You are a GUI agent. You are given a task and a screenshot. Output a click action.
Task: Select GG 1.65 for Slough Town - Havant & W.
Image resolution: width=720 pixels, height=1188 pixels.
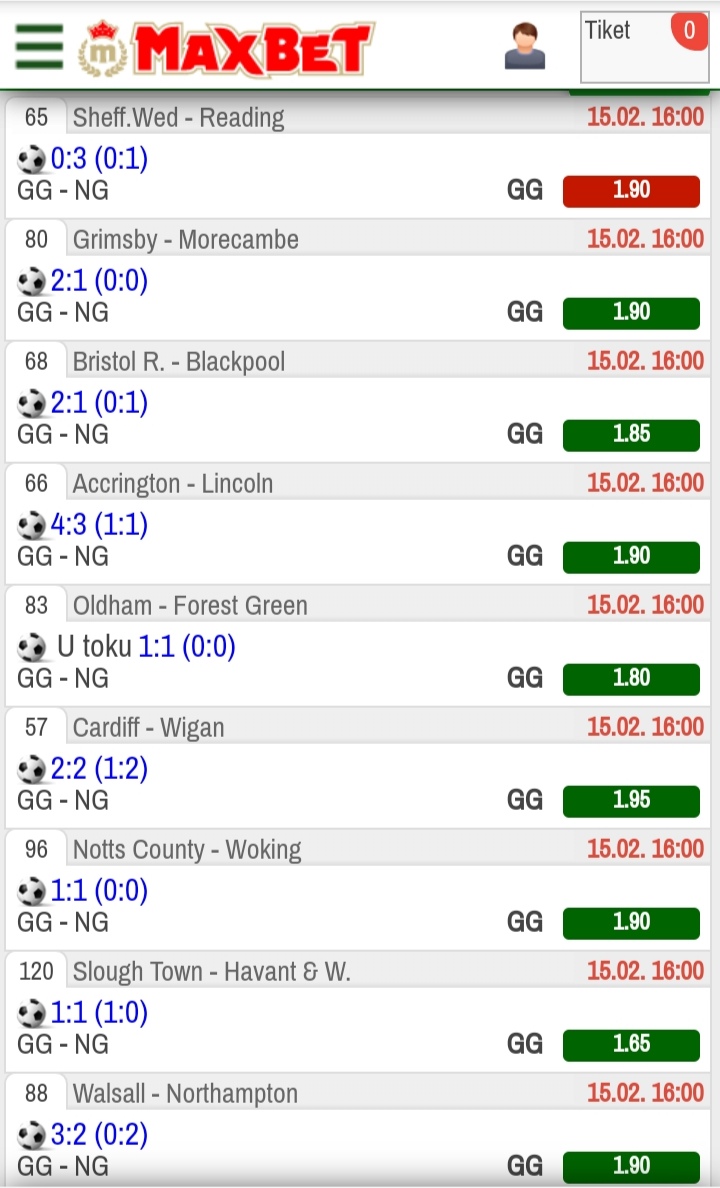(x=631, y=1045)
